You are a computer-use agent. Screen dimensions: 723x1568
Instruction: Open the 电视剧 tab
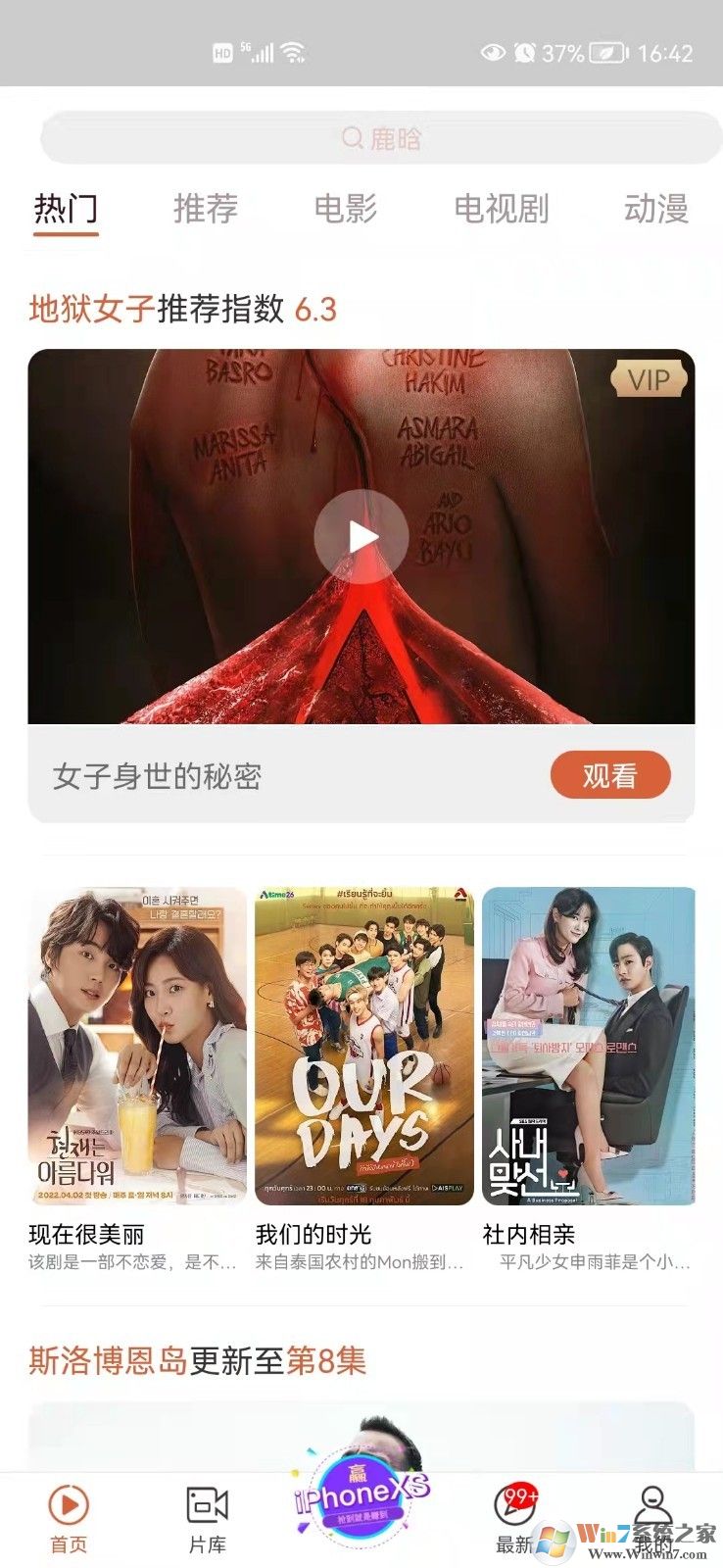coord(503,208)
